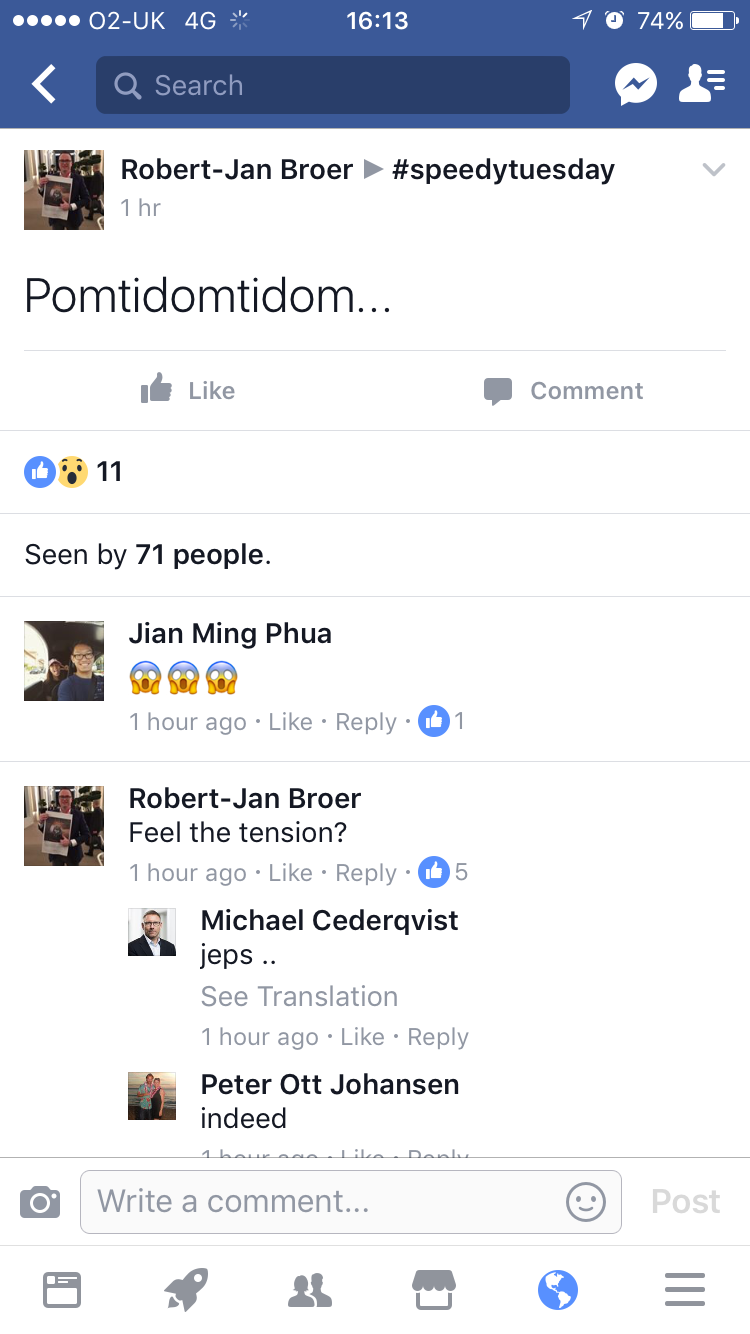
Task: Attach a photo with the camera icon
Action: [40, 1201]
